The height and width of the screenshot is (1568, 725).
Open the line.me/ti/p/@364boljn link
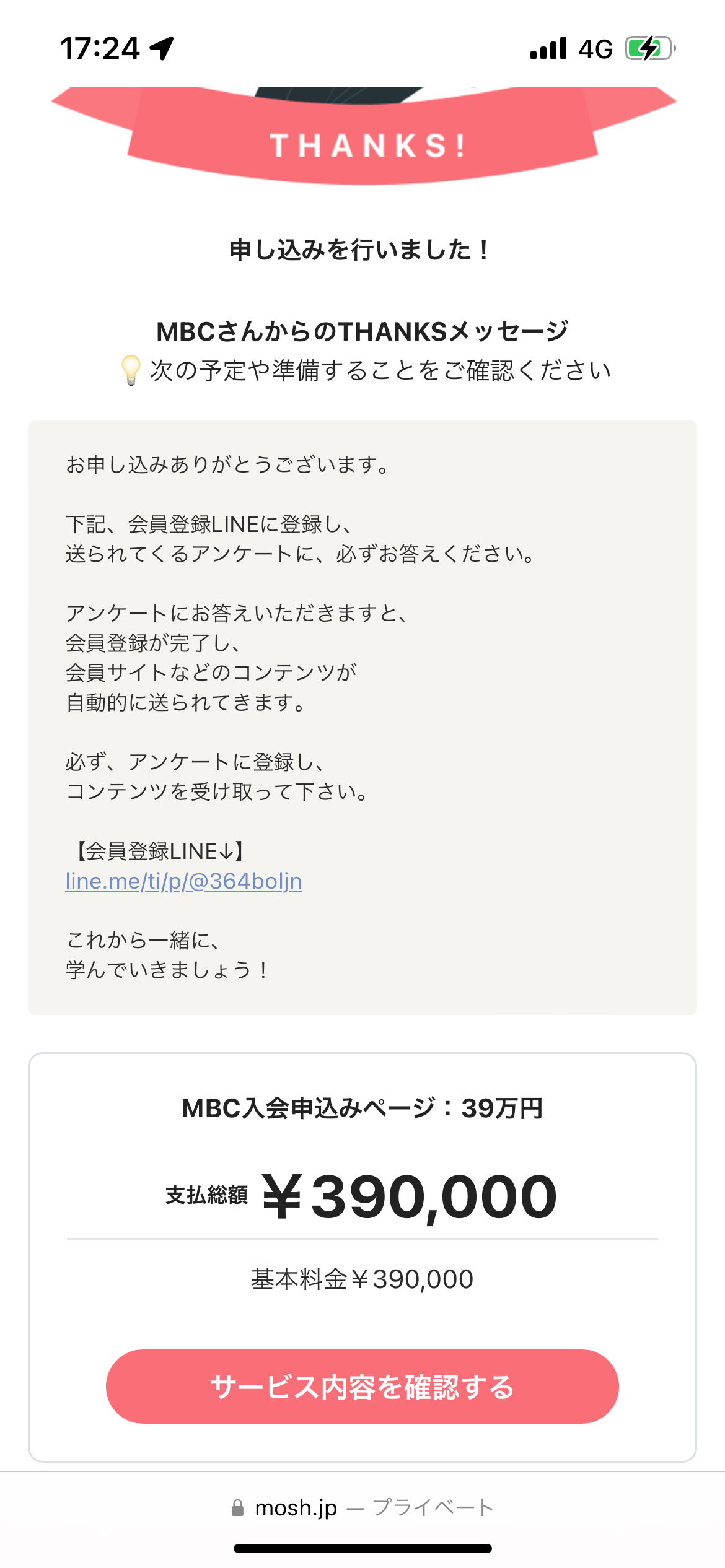click(183, 881)
